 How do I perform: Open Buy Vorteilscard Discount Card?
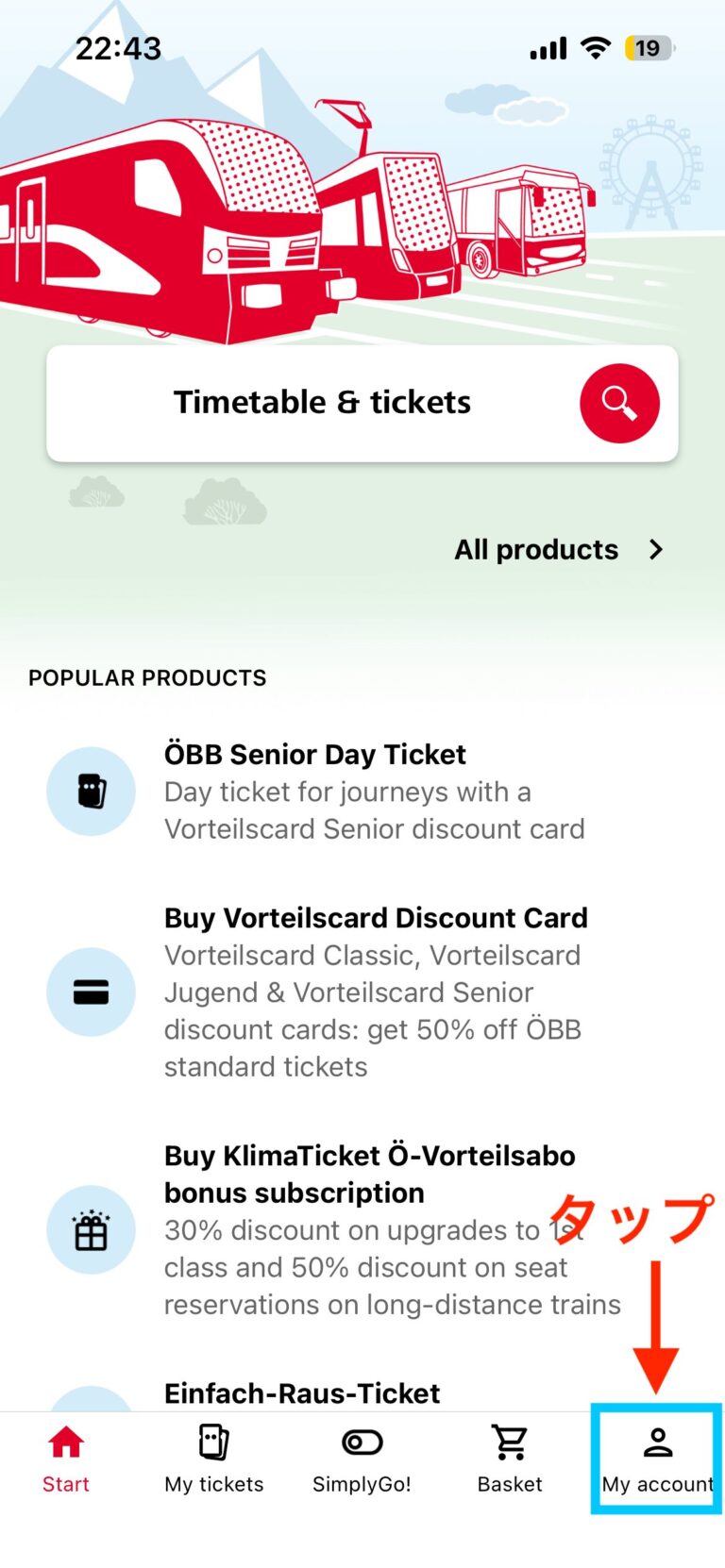376,917
